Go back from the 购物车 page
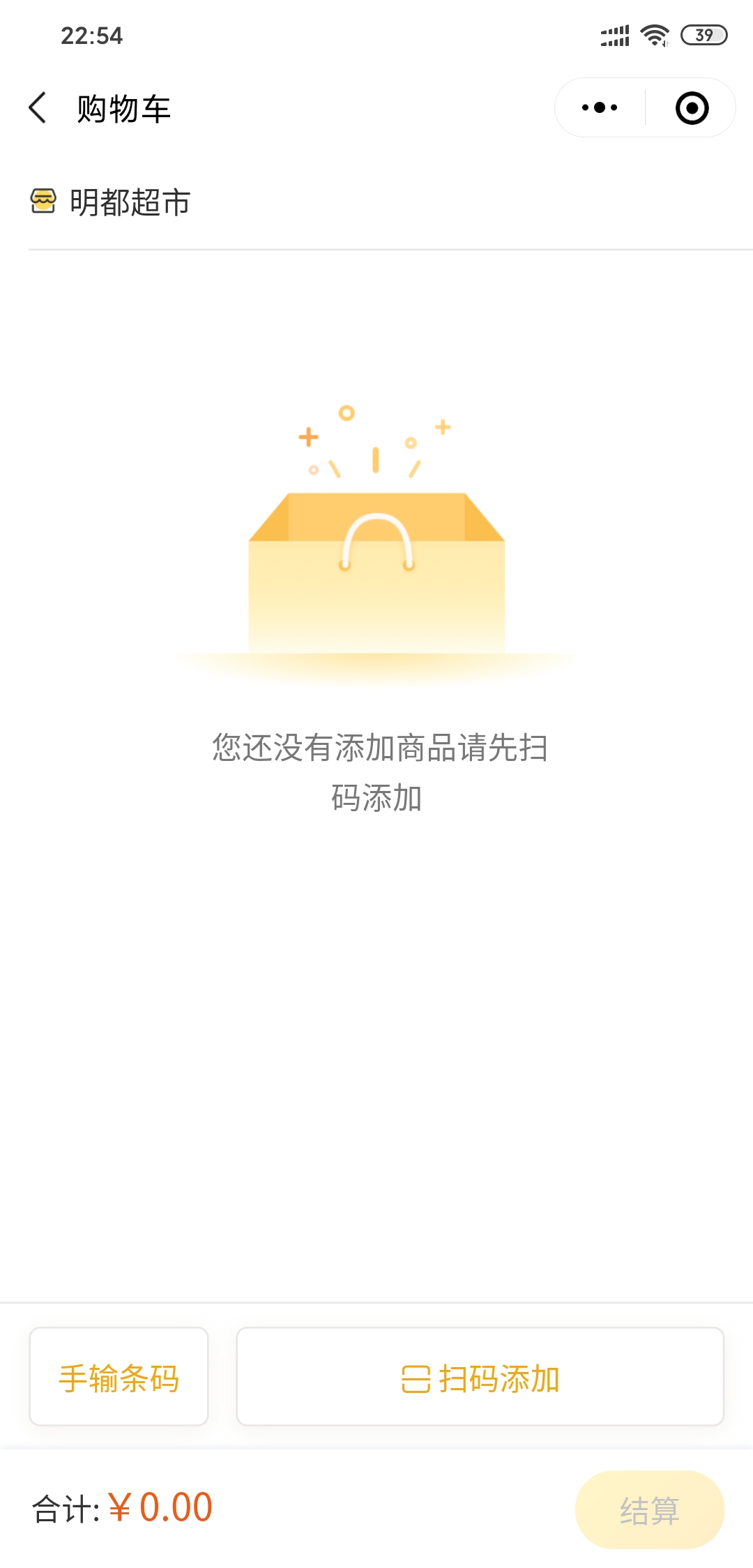 click(38, 108)
